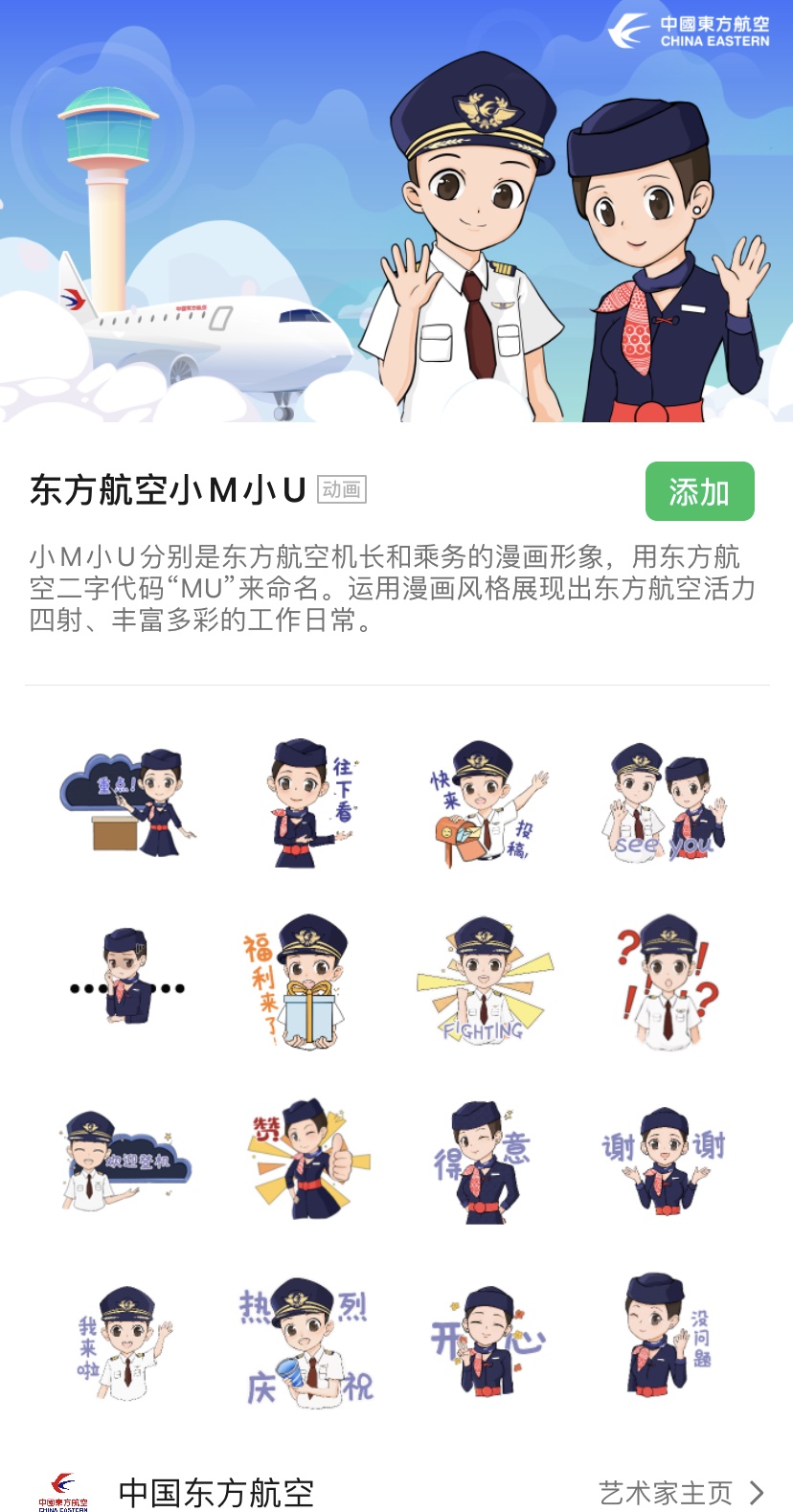
Task: Preview the 重点 blackboard sticker
Action: pos(126,802)
